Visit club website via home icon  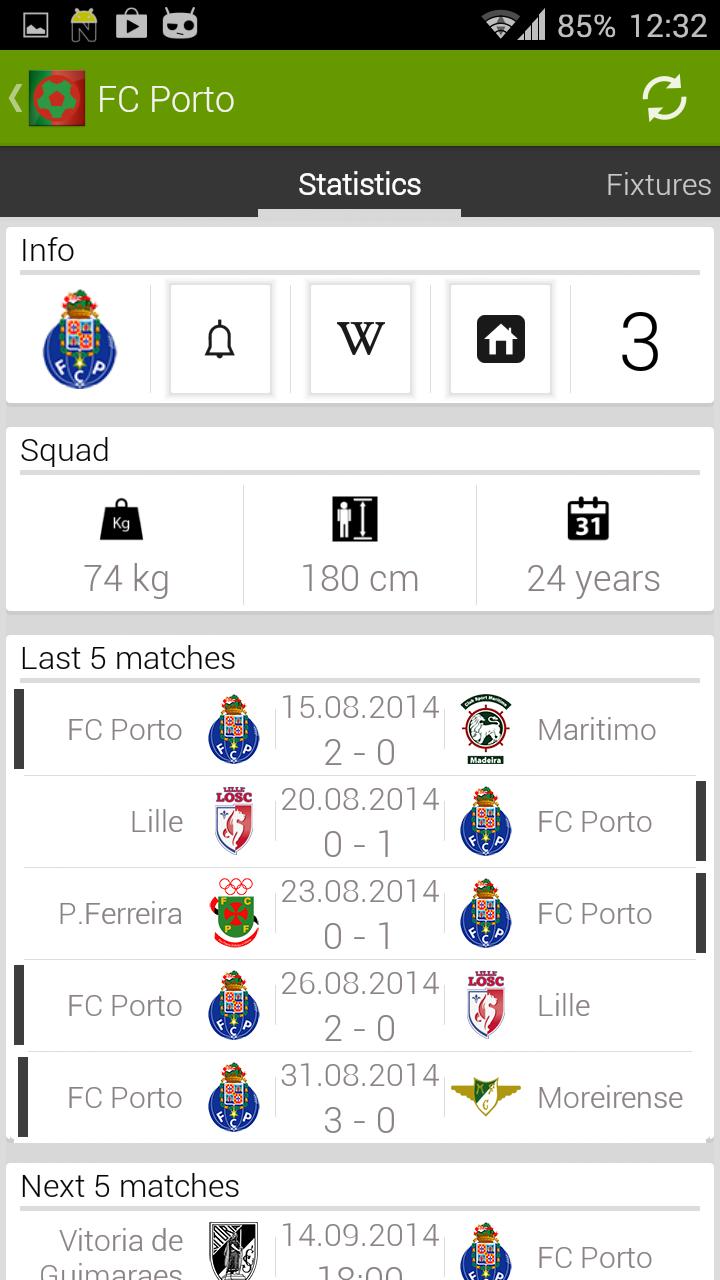(500, 338)
